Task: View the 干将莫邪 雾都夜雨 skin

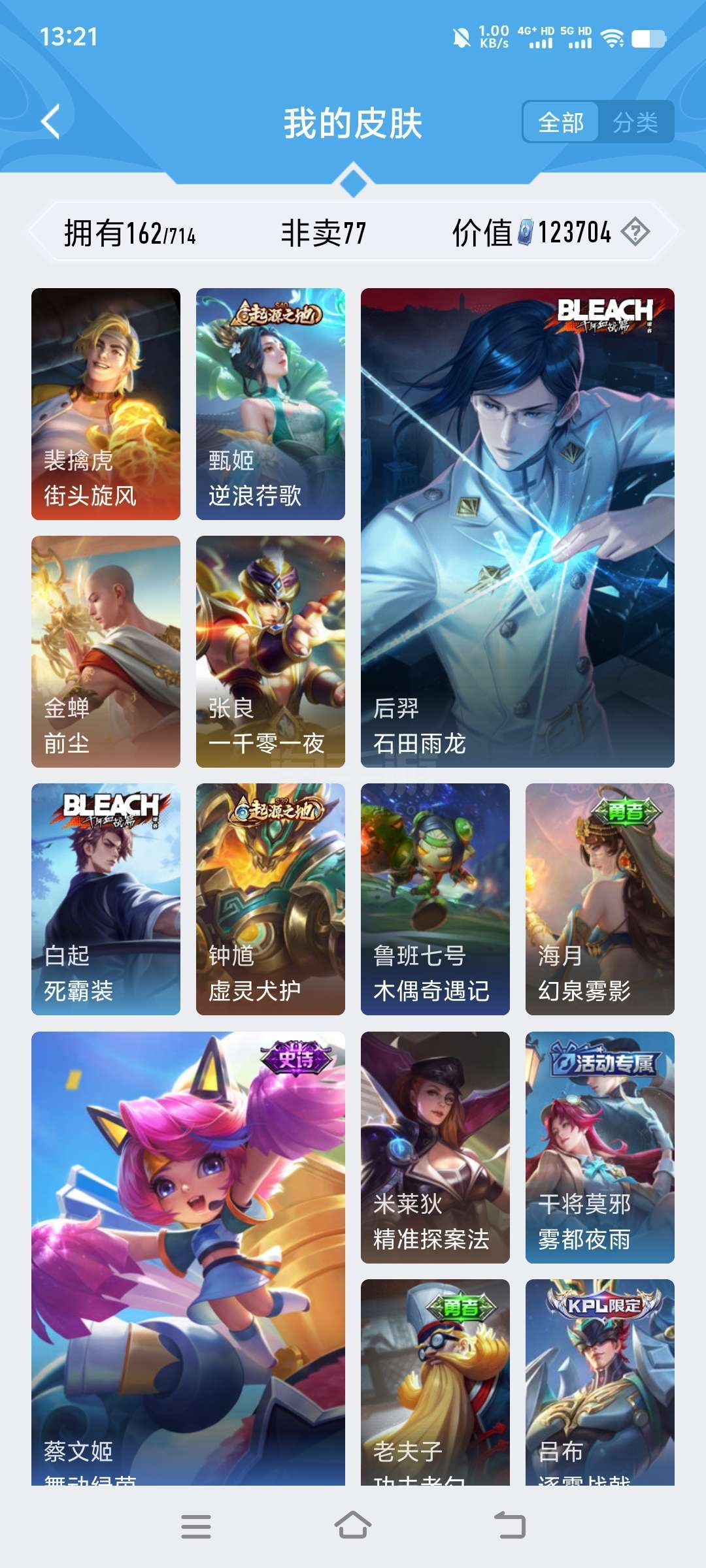Action: pos(600,1147)
